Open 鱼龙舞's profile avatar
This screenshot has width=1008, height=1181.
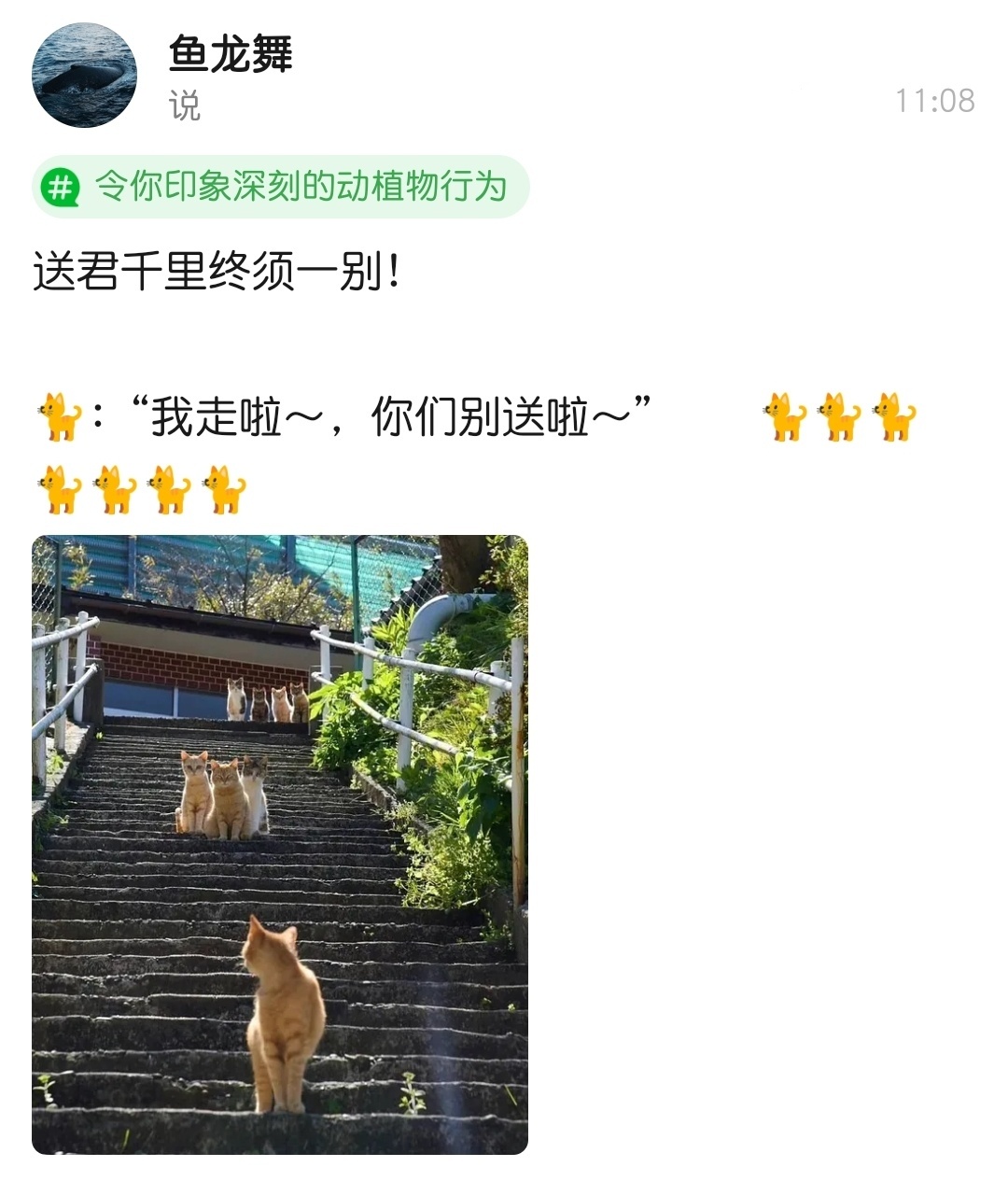84,77
